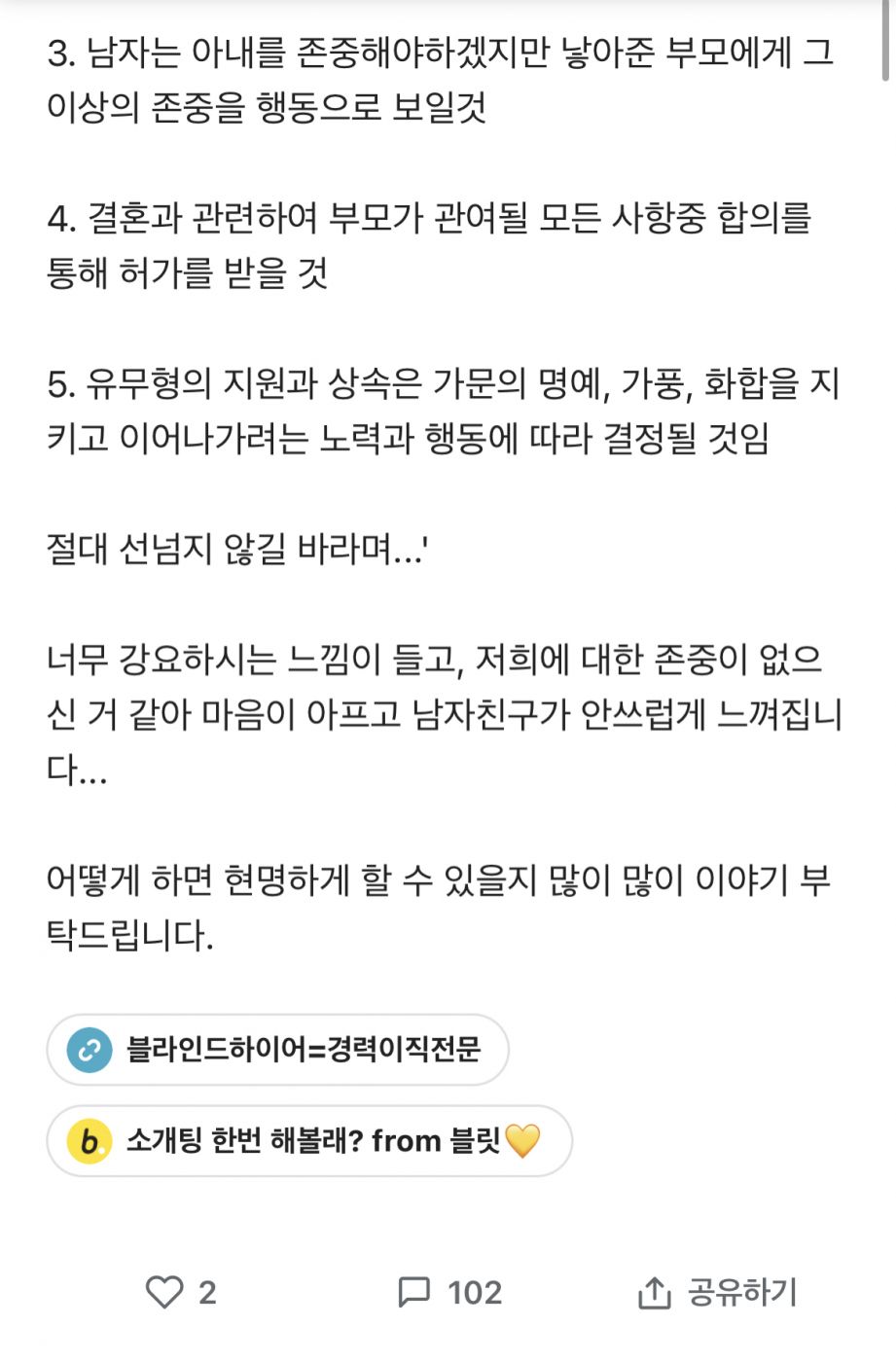Screen dimensions: 896x1362
Task: Open the 소개팅 한번 해볼래? from 블릿 chip
Action: pos(309,1140)
